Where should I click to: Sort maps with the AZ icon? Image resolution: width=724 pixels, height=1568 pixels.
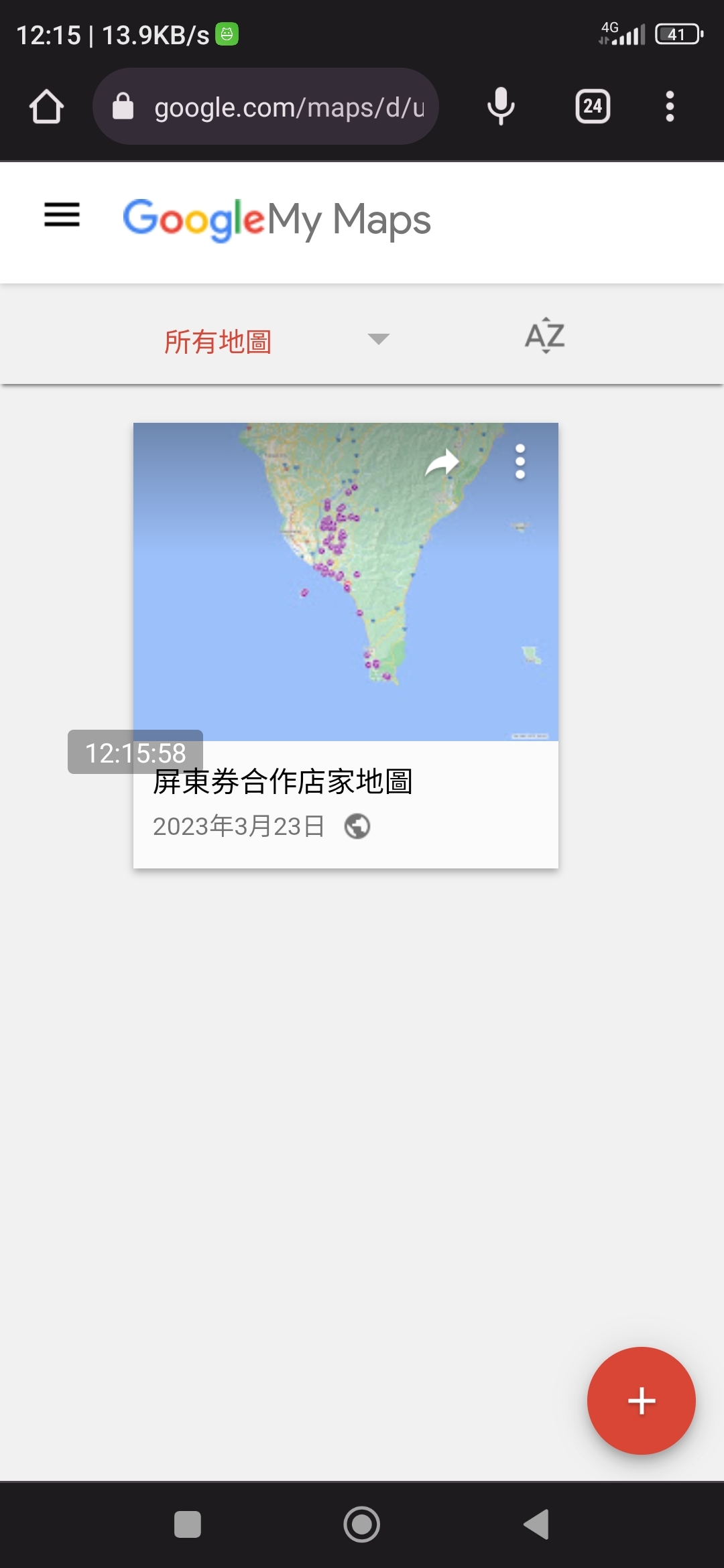[x=544, y=336]
